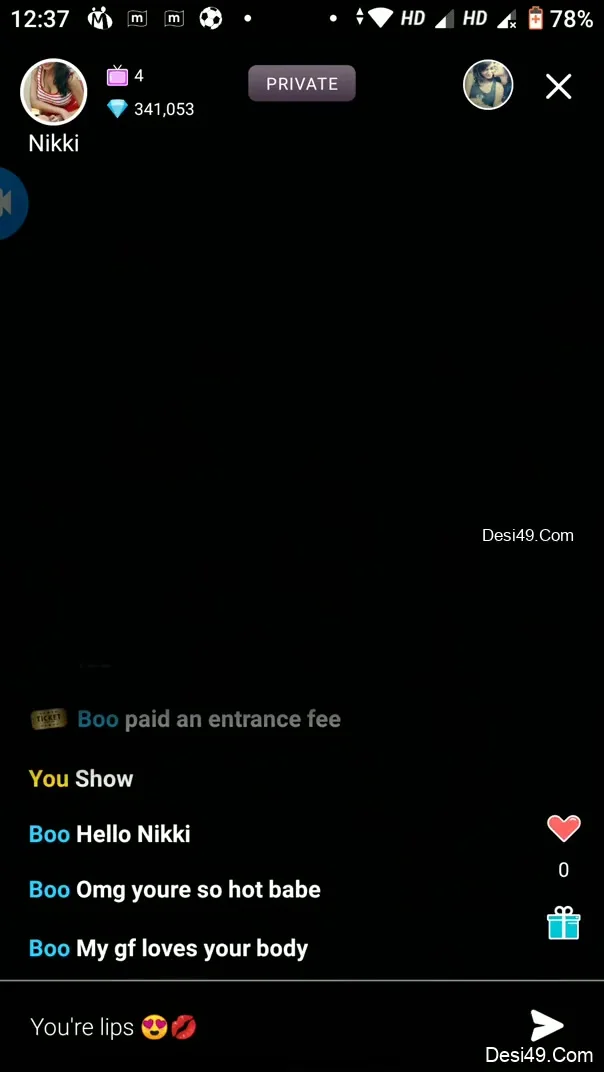Send the typed chat message
Image resolution: width=604 pixels, height=1072 pixels.
click(x=547, y=1025)
